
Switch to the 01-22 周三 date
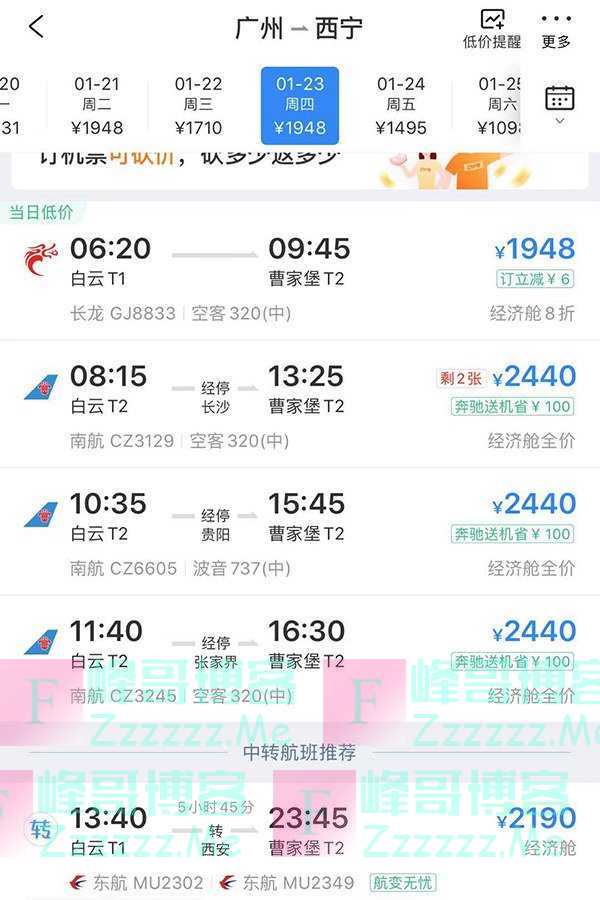[x=198, y=106]
